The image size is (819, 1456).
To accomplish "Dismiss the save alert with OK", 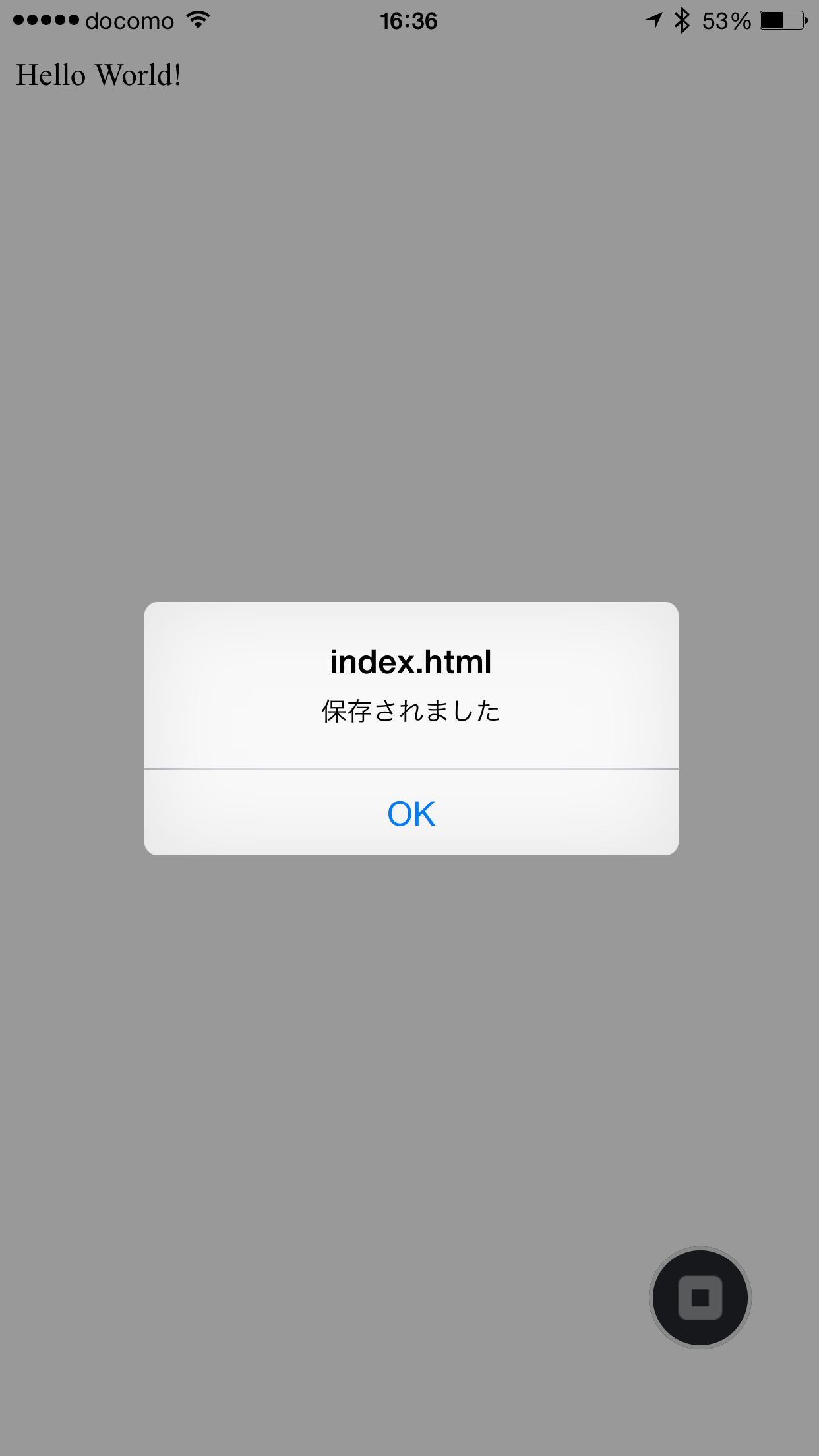I will pos(411,813).
